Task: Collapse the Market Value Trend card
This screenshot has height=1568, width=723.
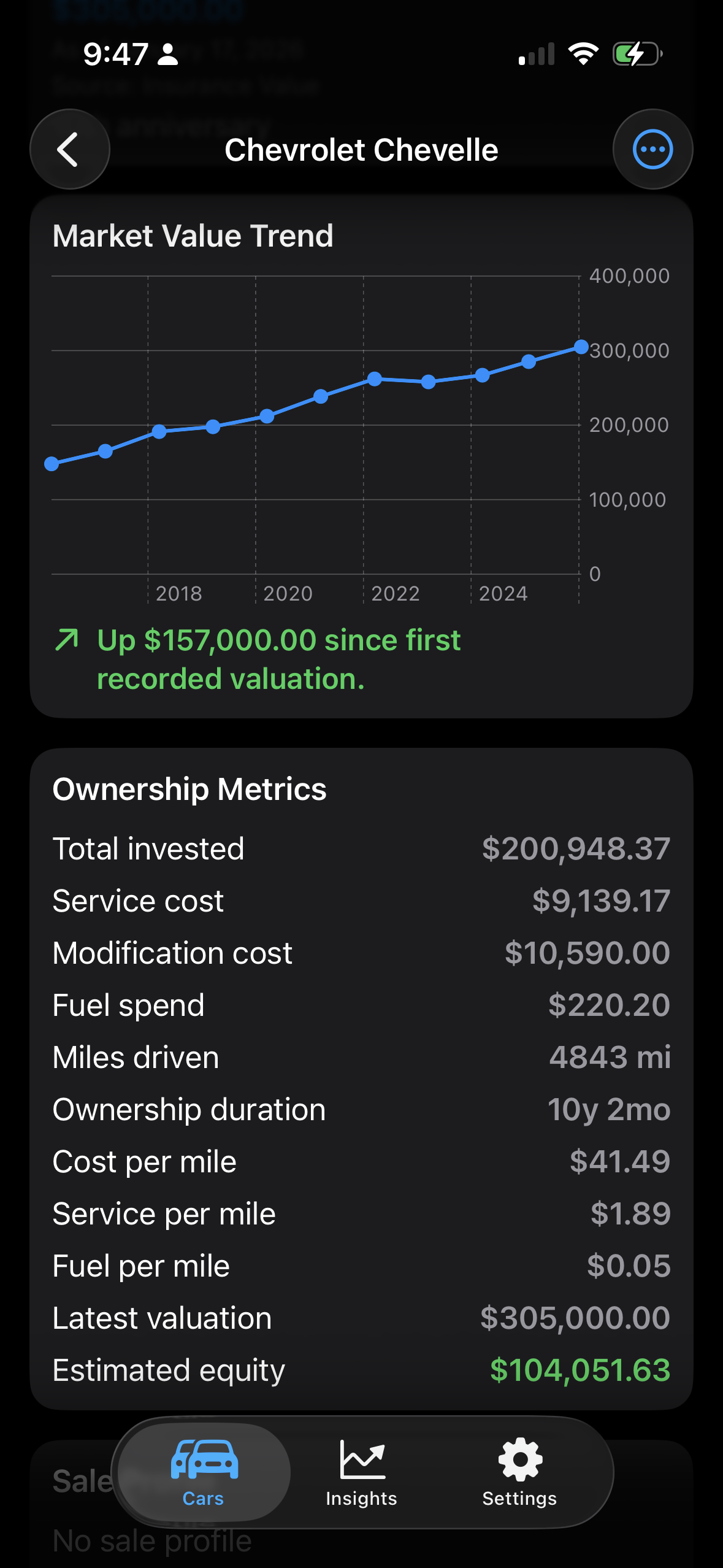Action: click(193, 235)
